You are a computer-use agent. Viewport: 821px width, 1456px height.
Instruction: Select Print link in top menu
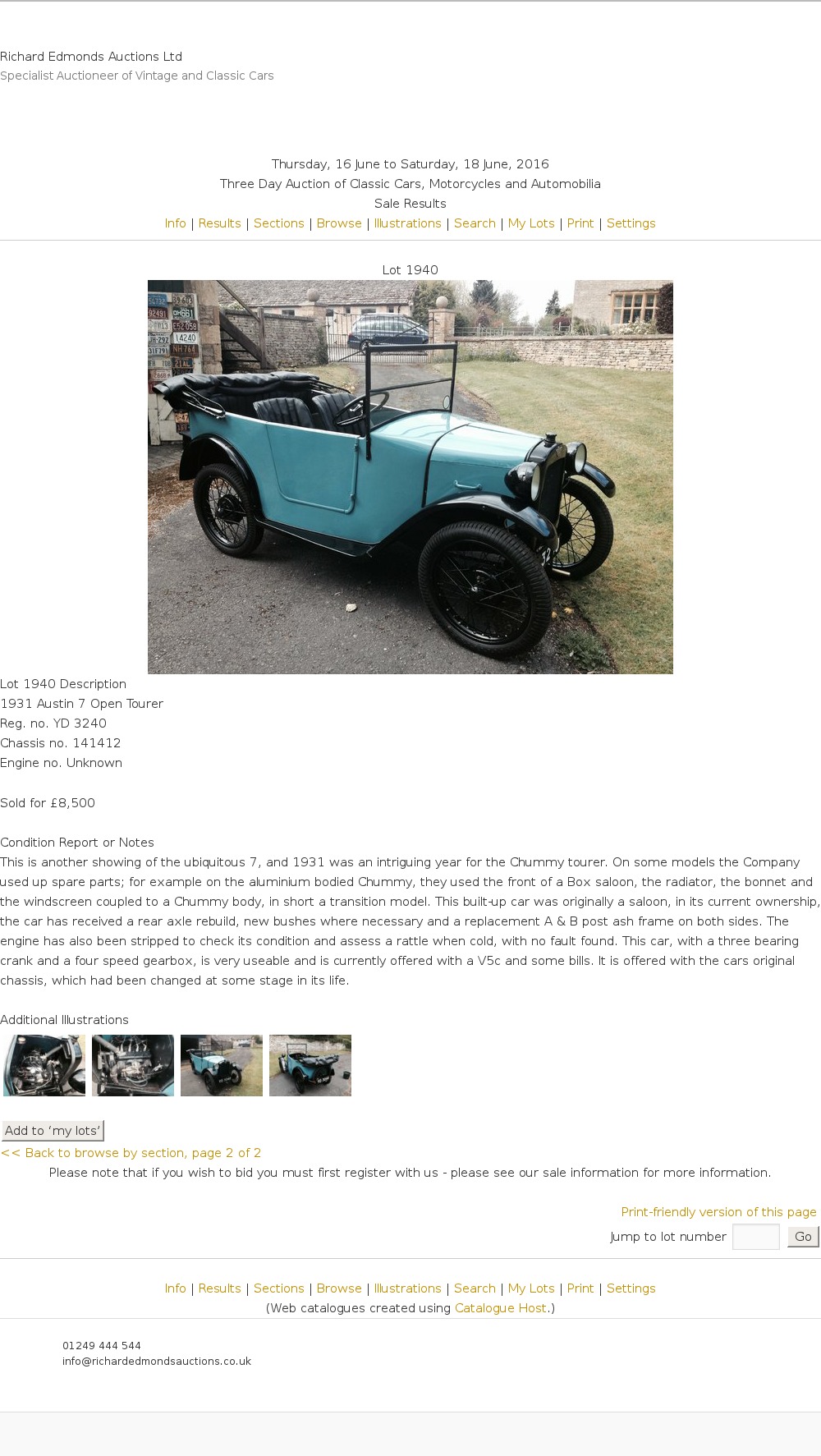(x=580, y=223)
